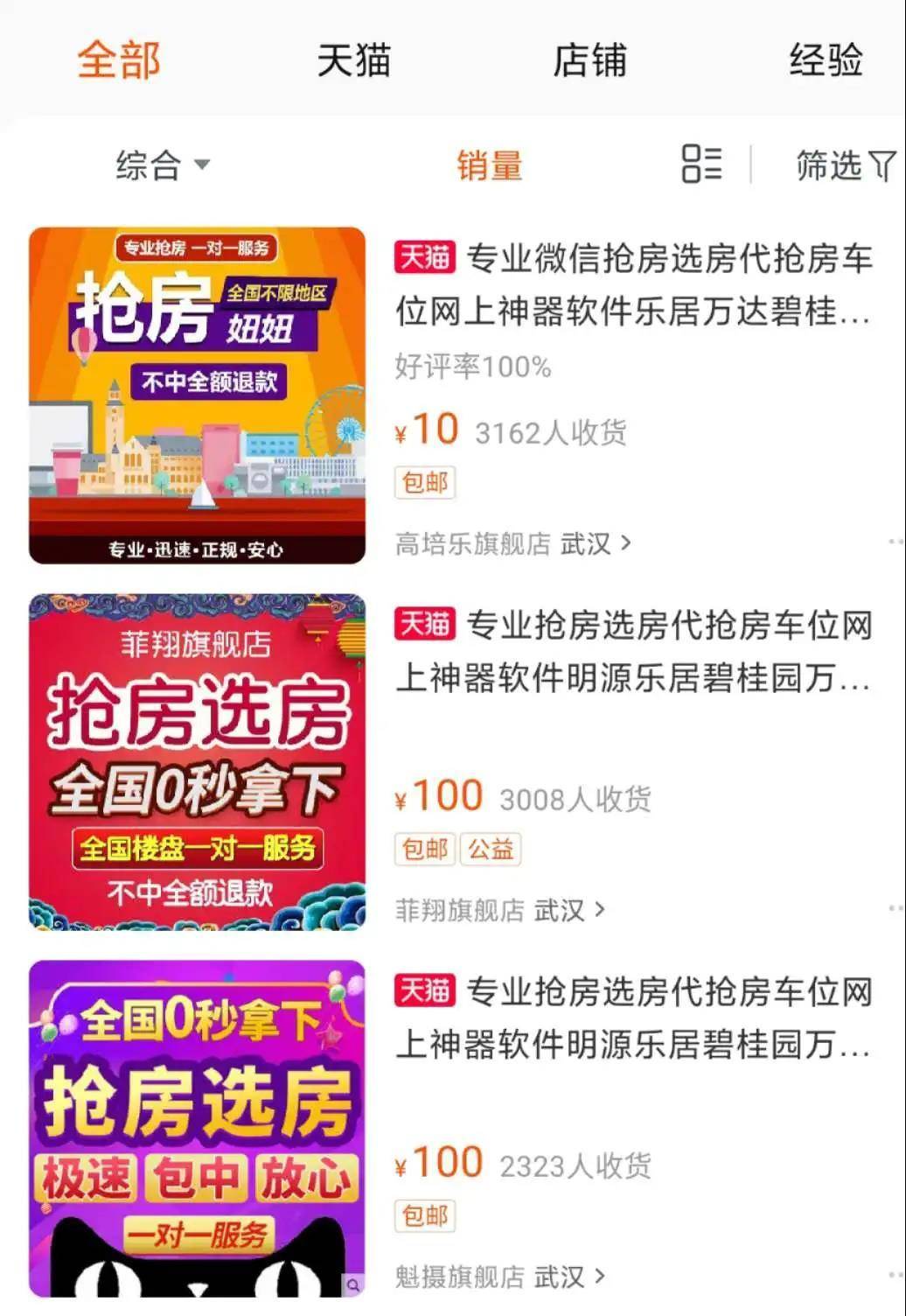Open the 筛选 filter panel
The image size is (906, 1316).
(x=845, y=164)
